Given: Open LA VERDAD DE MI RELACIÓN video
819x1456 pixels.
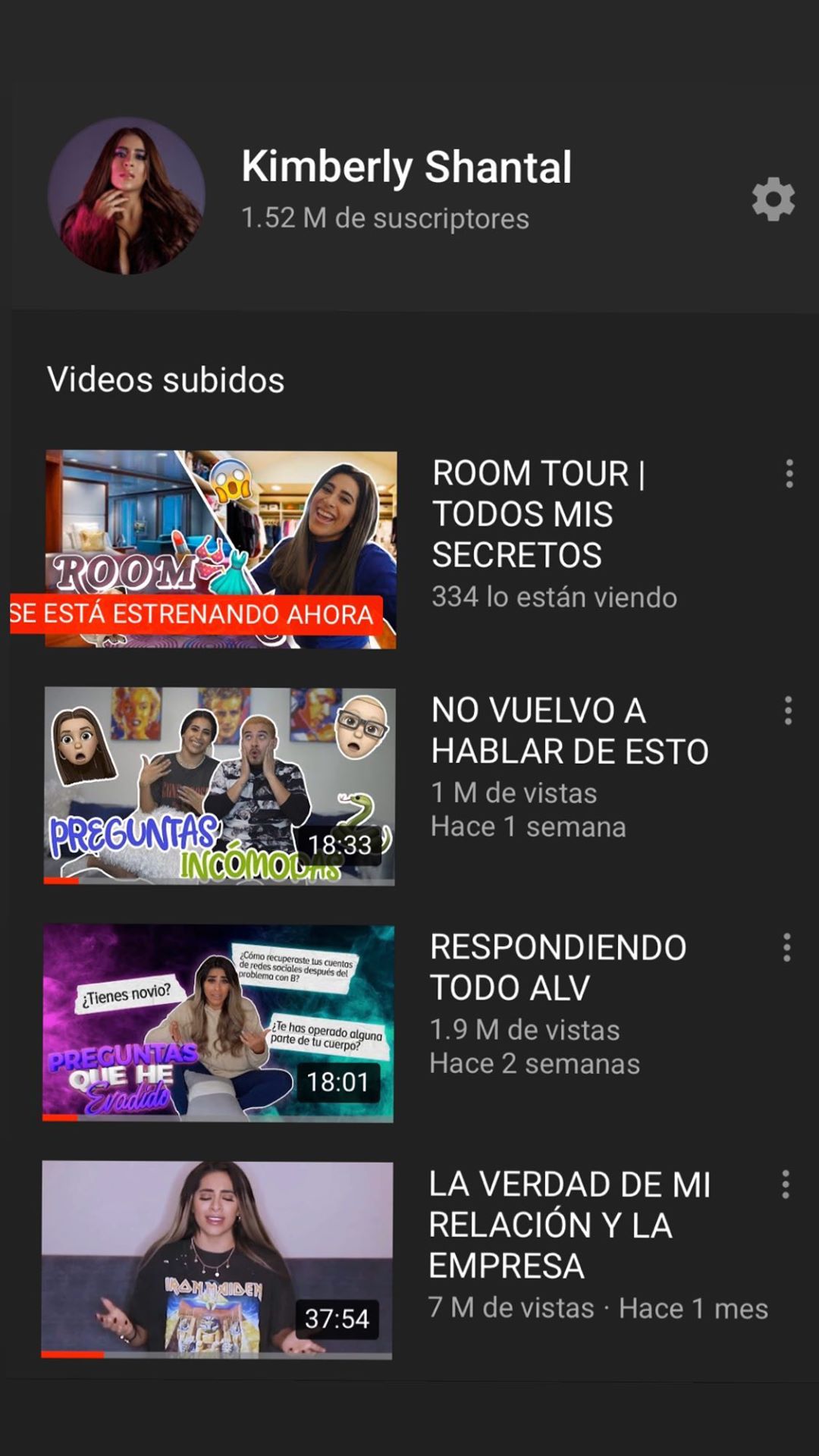Looking at the screenshot, I should 218,1260.
